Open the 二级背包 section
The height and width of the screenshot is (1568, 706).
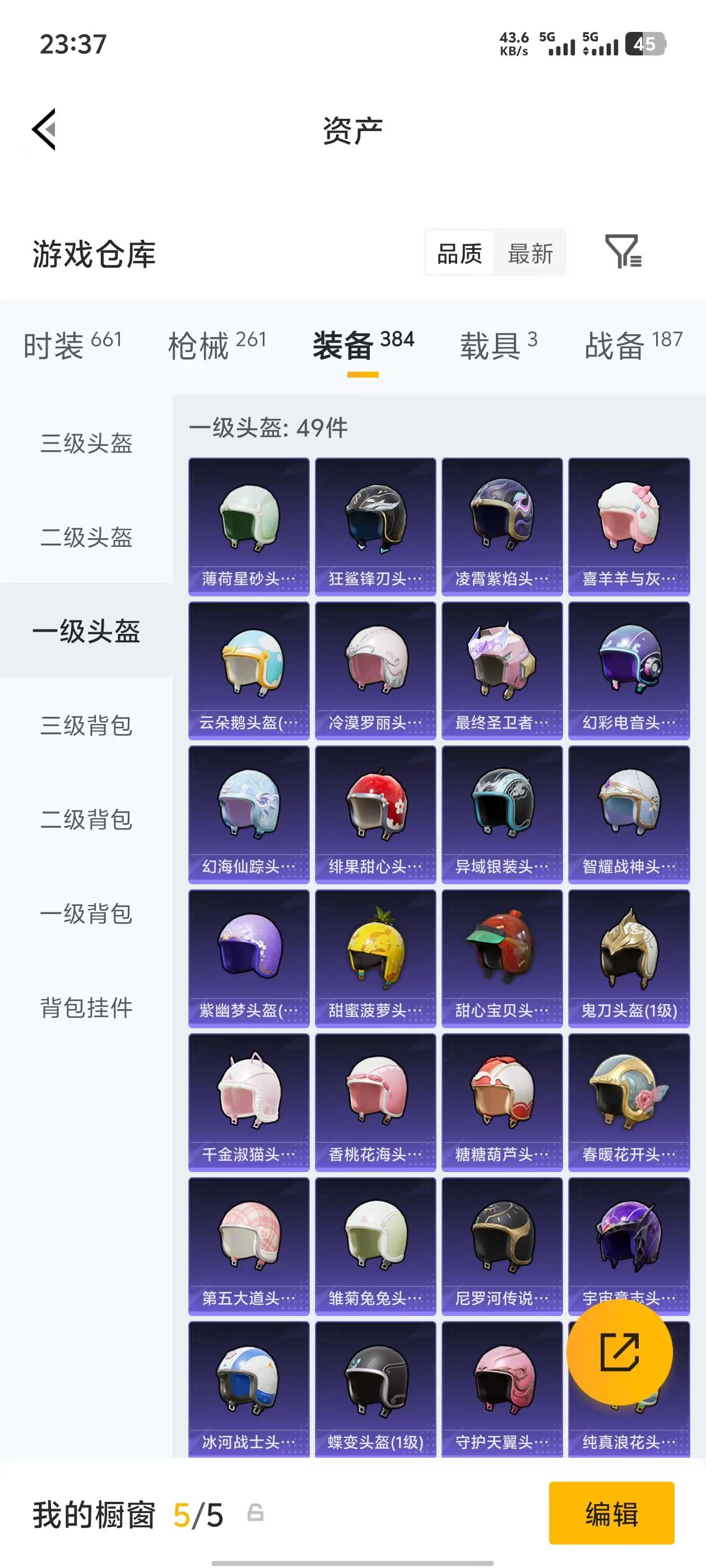86,819
